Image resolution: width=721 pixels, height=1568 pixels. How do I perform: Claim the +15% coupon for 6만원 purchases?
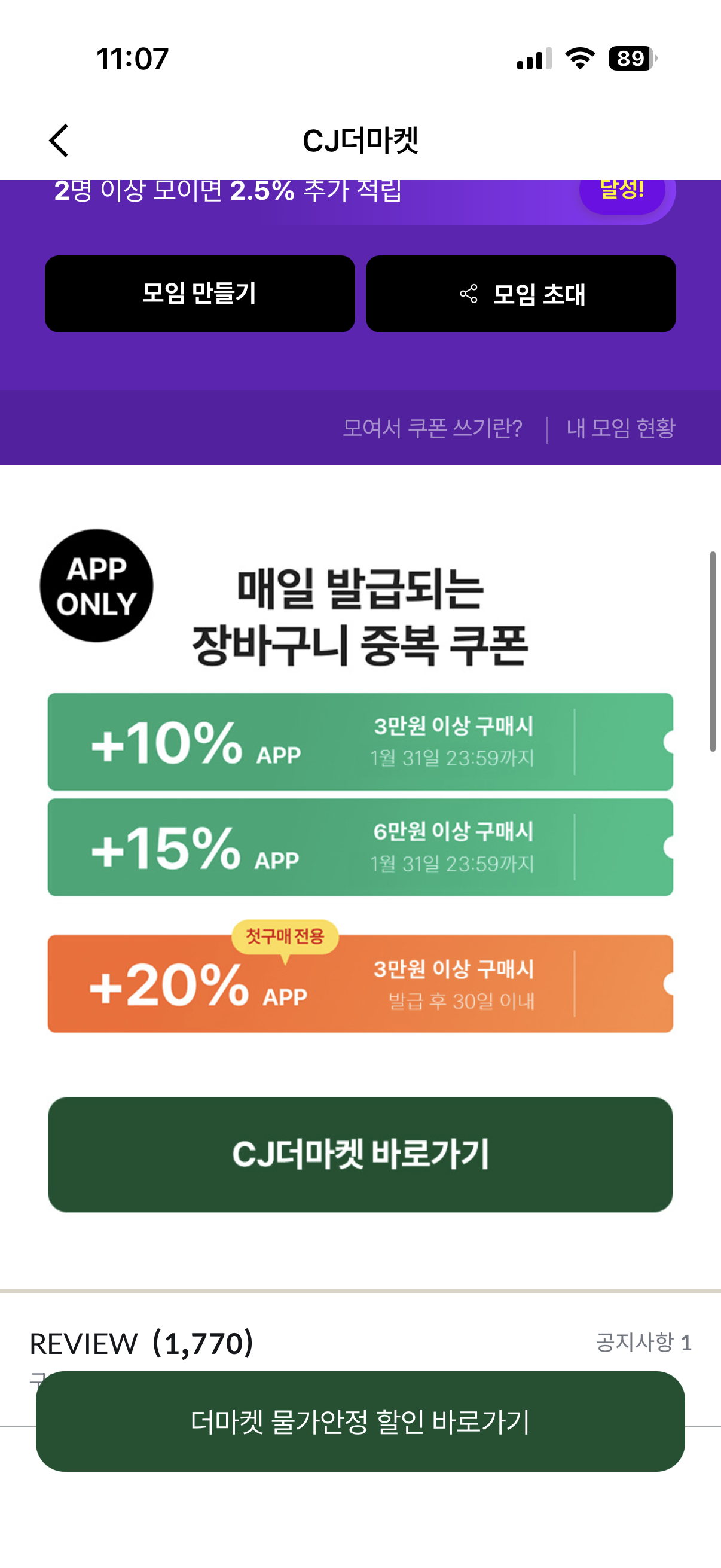pyautogui.click(x=359, y=846)
